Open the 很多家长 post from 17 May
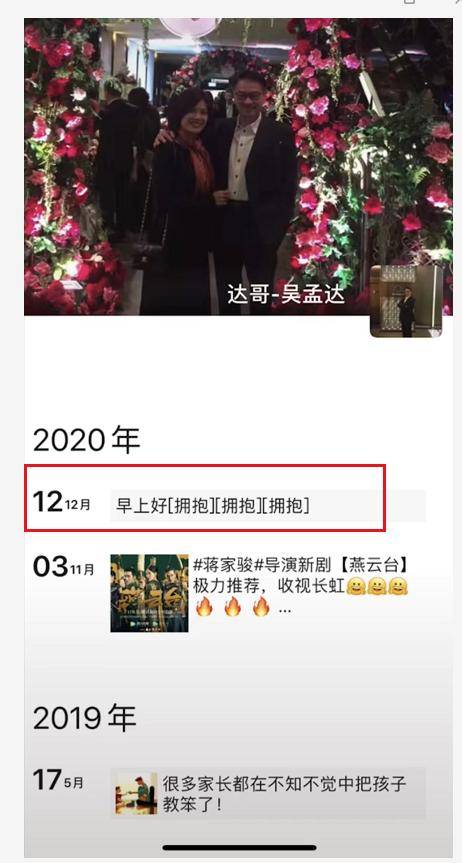 [268, 793]
